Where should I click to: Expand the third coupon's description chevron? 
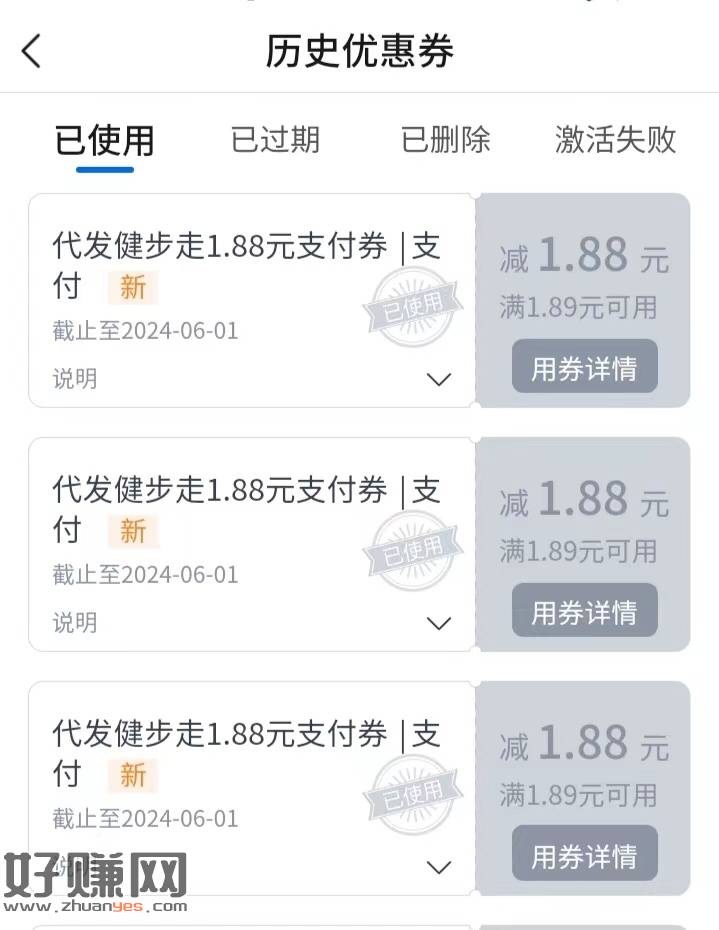pyautogui.click(x=438, y=867)
